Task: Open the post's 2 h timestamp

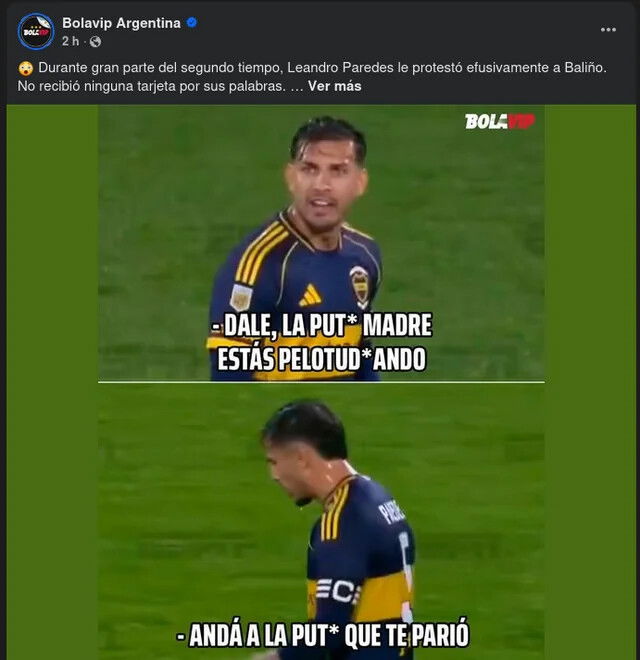Action: click(69, 41)
